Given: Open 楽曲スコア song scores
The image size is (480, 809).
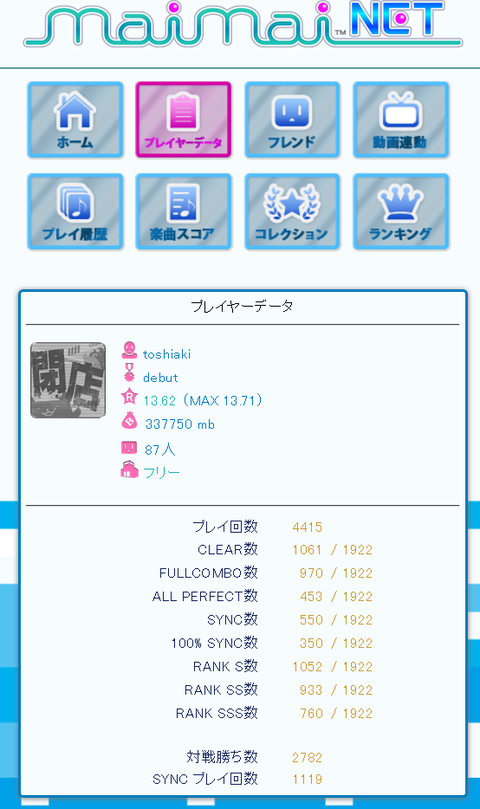Looking at the screenshot, I should (x=183, y=212).
